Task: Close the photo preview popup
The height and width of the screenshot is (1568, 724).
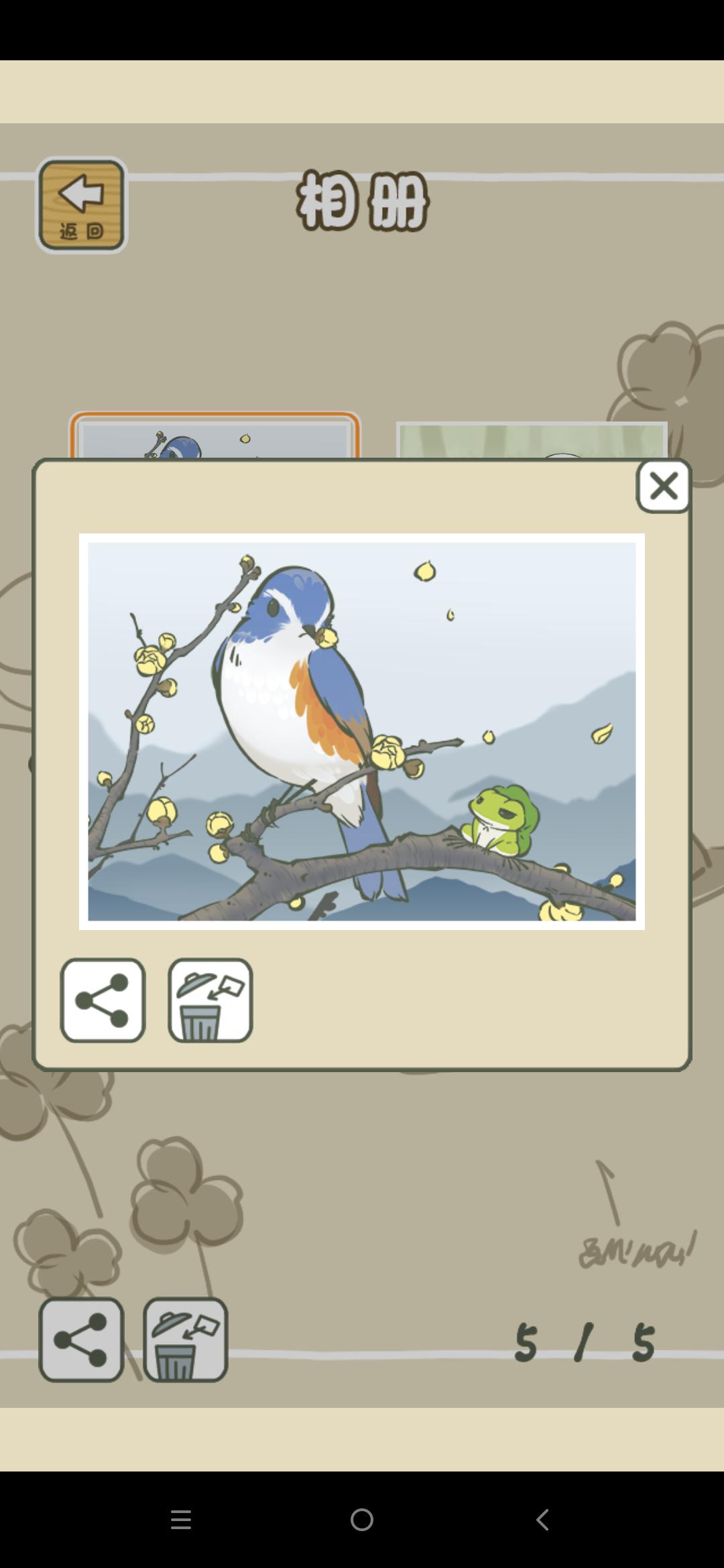Action: 663,486
